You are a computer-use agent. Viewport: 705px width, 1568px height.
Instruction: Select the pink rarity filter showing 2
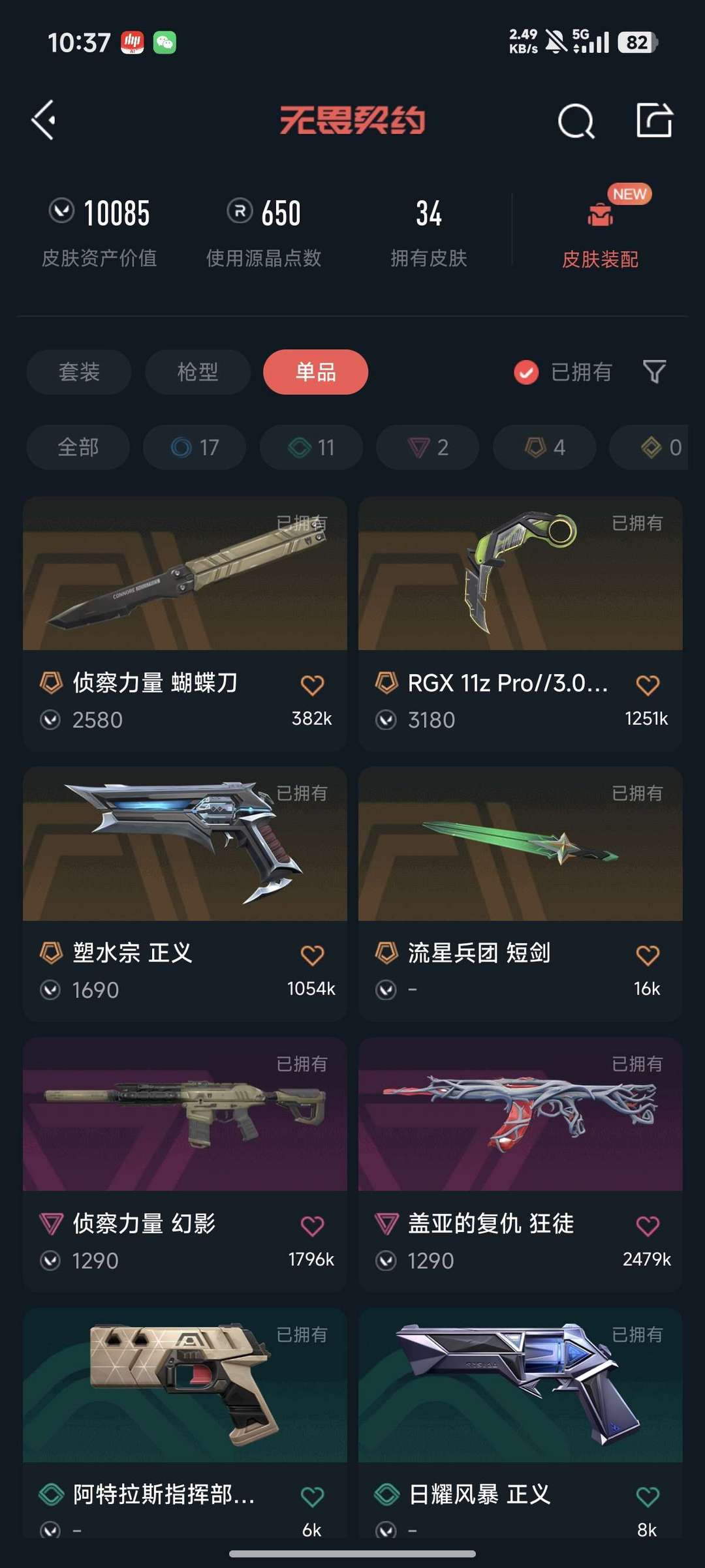click(427, 448)
